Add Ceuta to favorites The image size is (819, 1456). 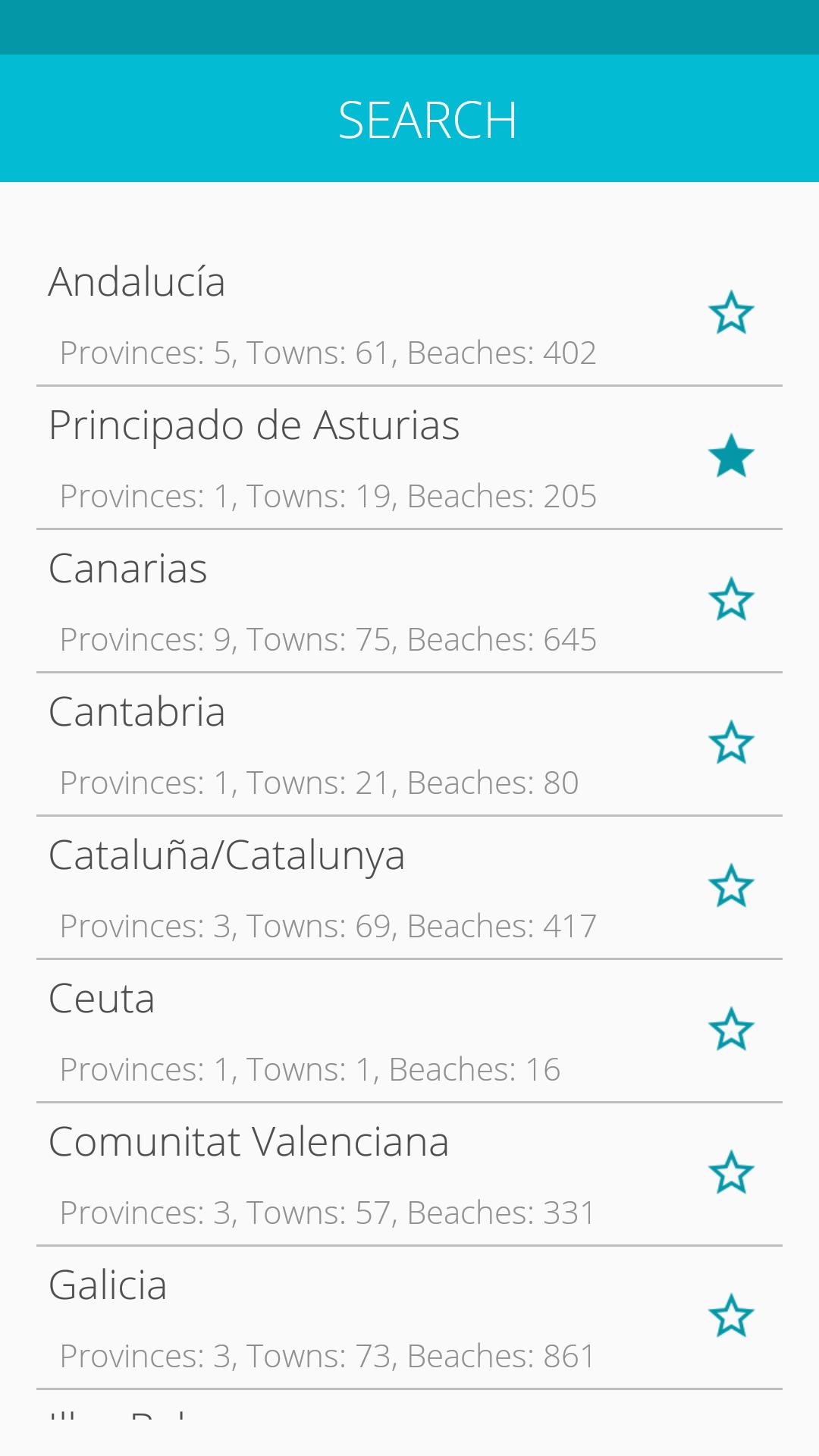tap(731, 1029)
